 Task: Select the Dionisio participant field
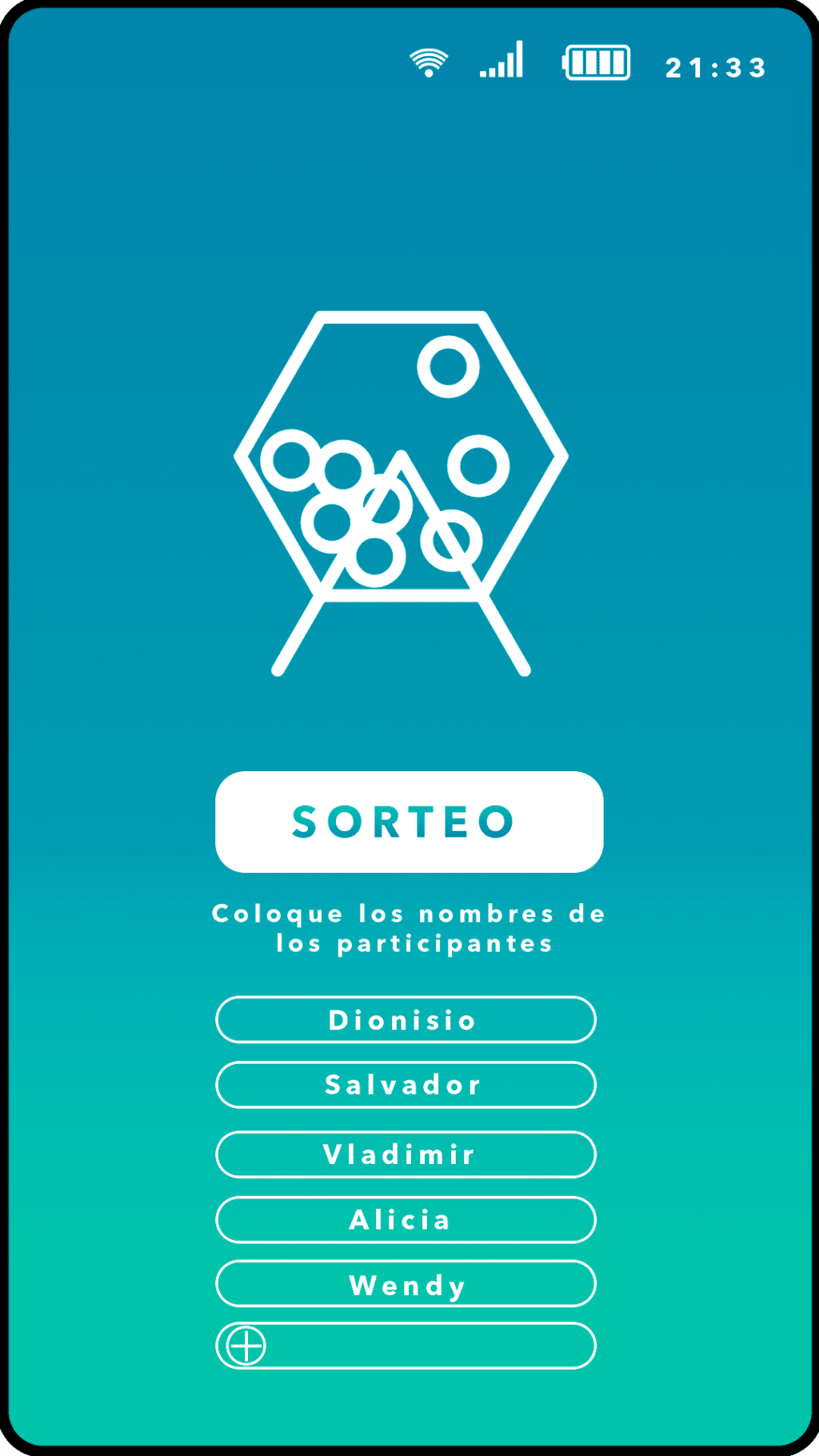click(x=406, y=1019)
